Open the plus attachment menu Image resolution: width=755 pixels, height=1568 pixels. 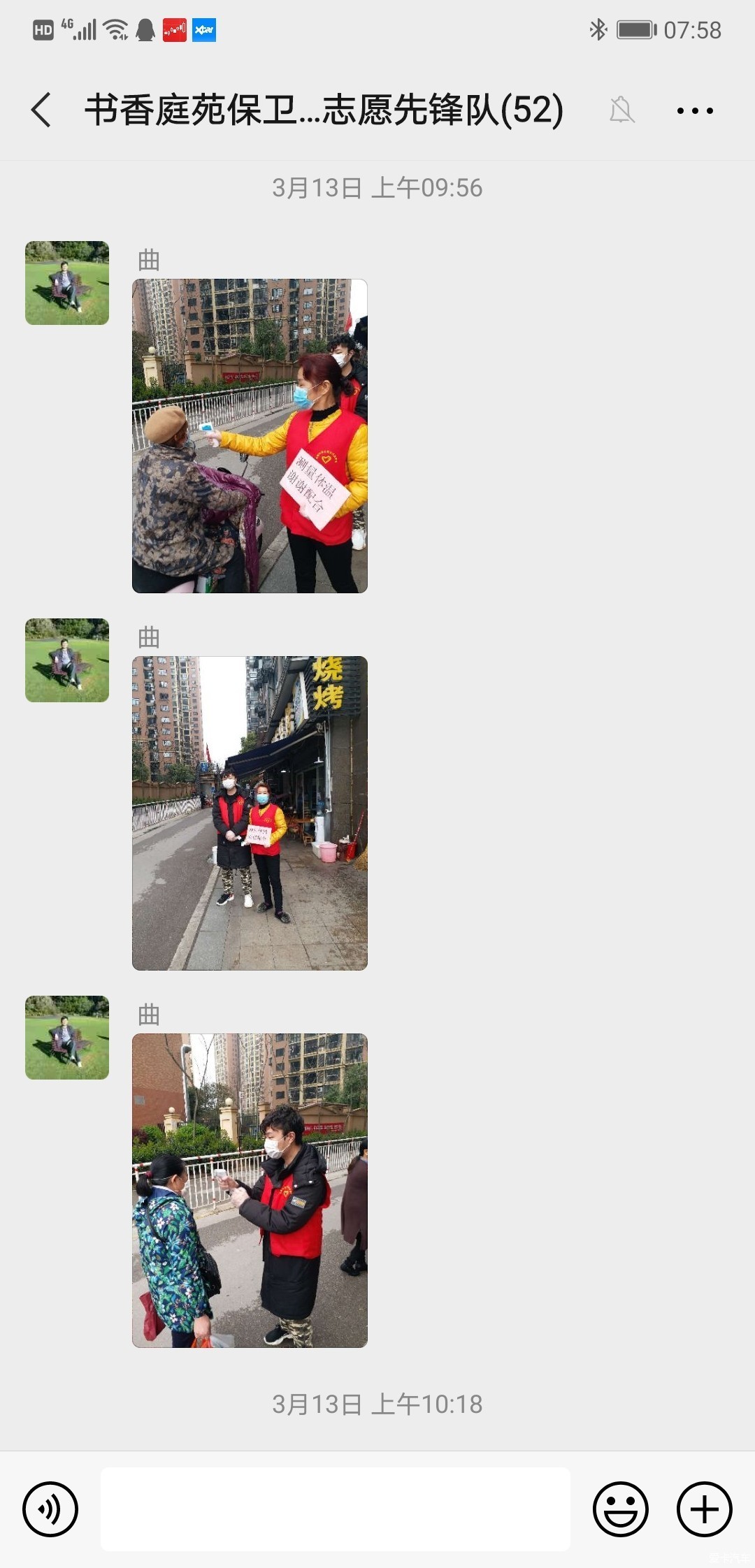coord(704,1509)
